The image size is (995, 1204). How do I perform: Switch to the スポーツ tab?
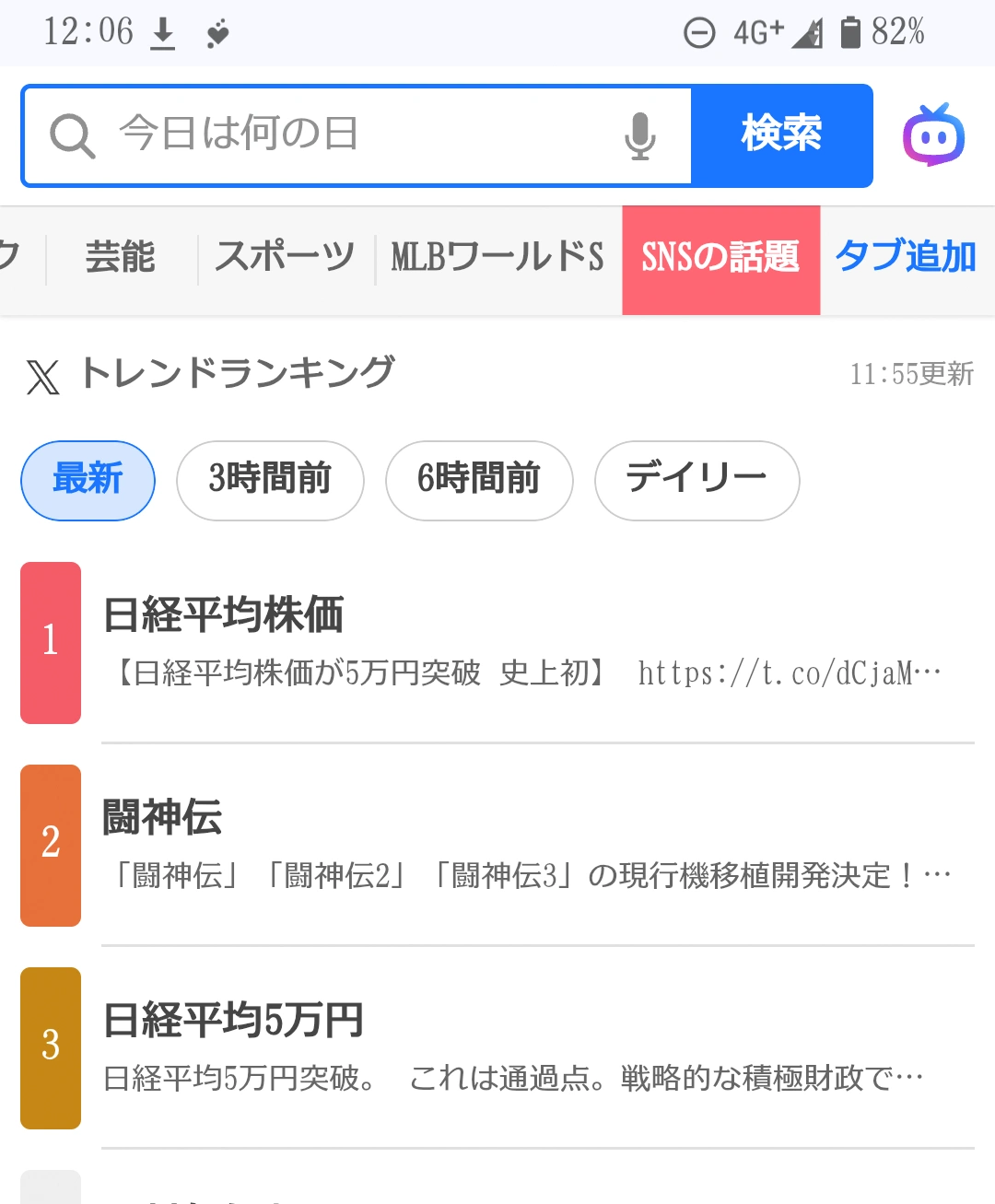coord(285,257)
